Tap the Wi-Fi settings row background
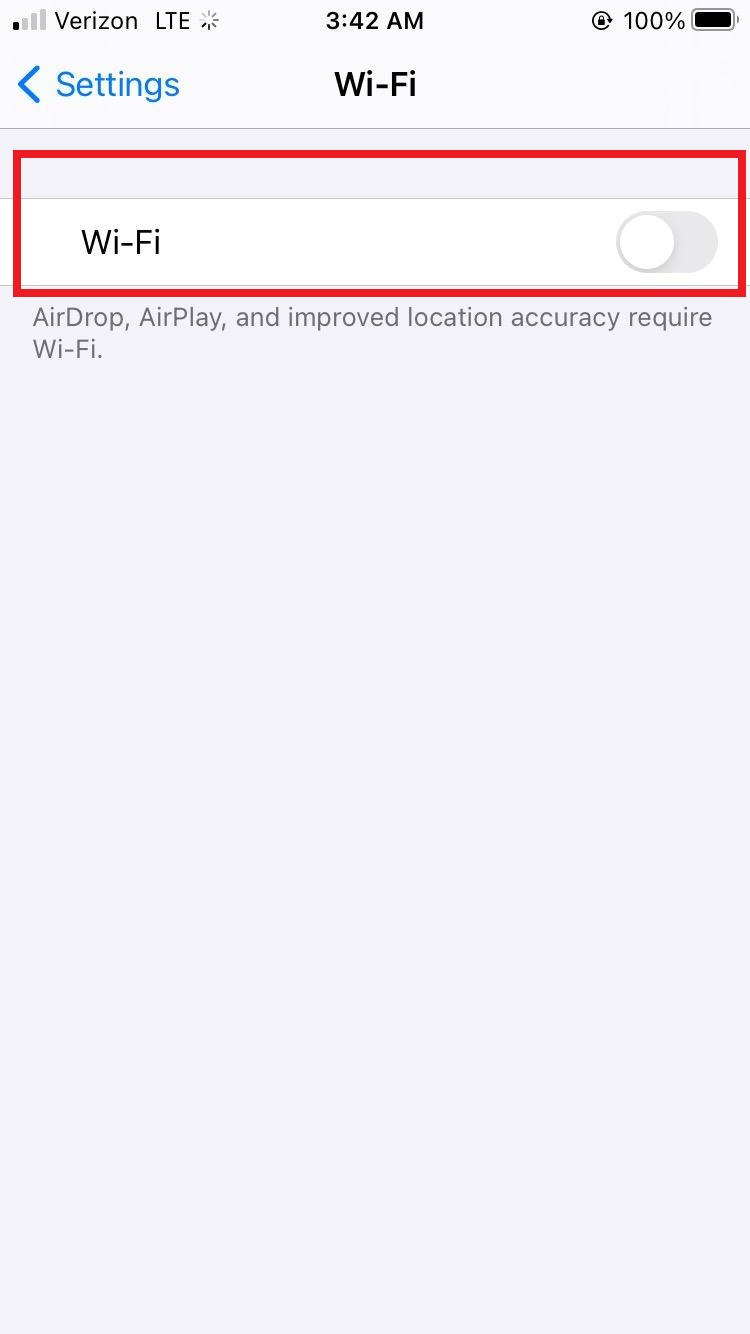Viewport: 750px width, 1334px height. click(375, 242)
